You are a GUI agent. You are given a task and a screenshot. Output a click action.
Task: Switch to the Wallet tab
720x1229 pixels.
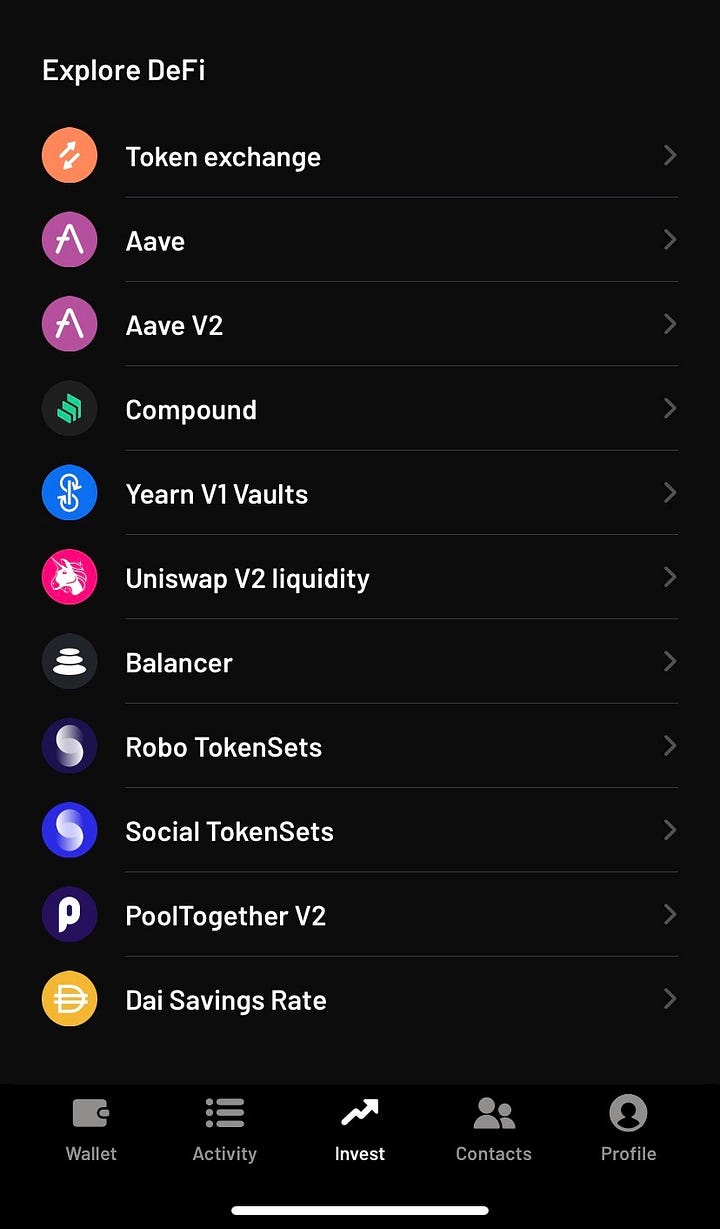point(91,1129)
